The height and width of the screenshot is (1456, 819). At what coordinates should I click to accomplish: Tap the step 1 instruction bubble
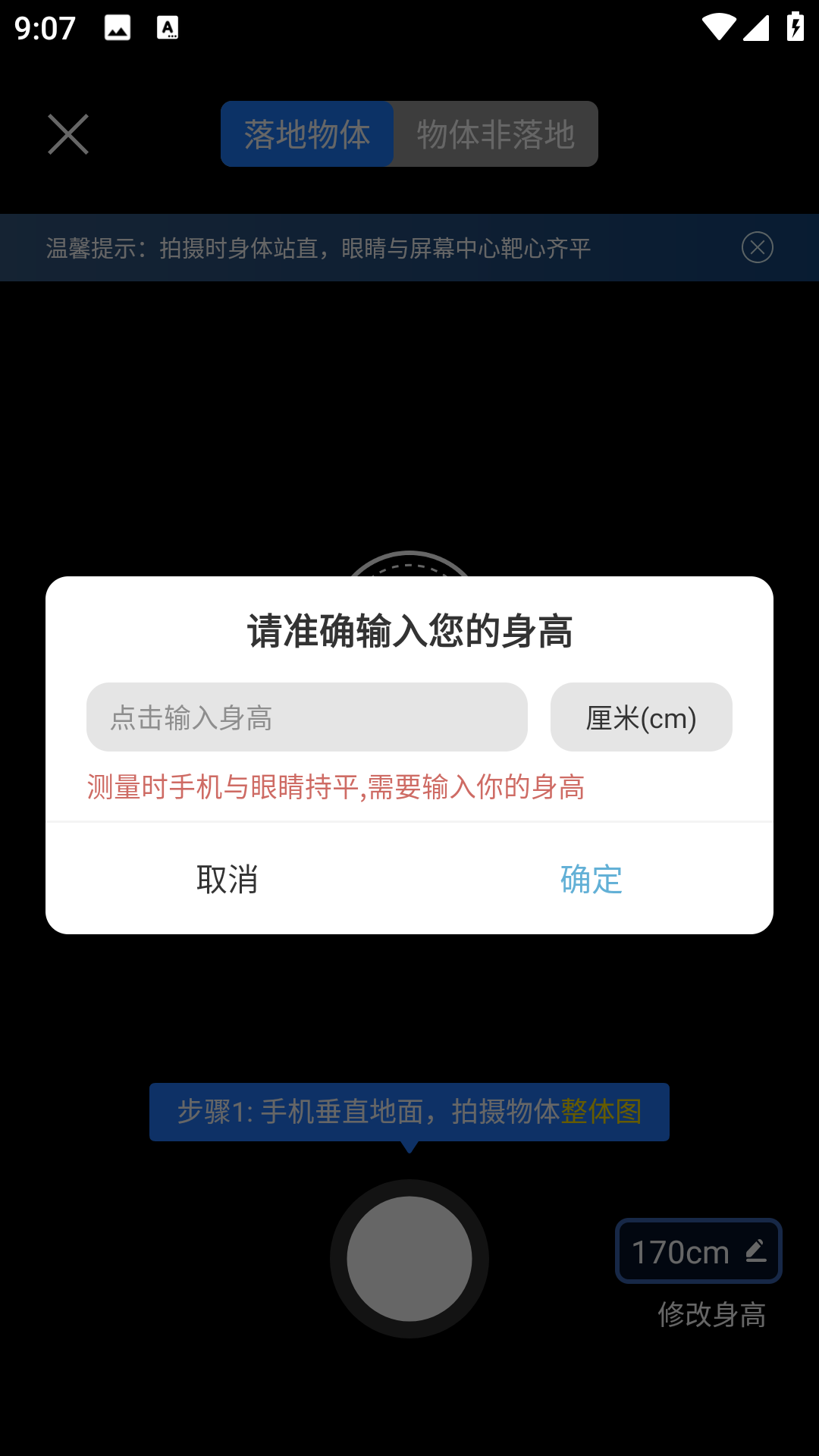pos(409,1112)
